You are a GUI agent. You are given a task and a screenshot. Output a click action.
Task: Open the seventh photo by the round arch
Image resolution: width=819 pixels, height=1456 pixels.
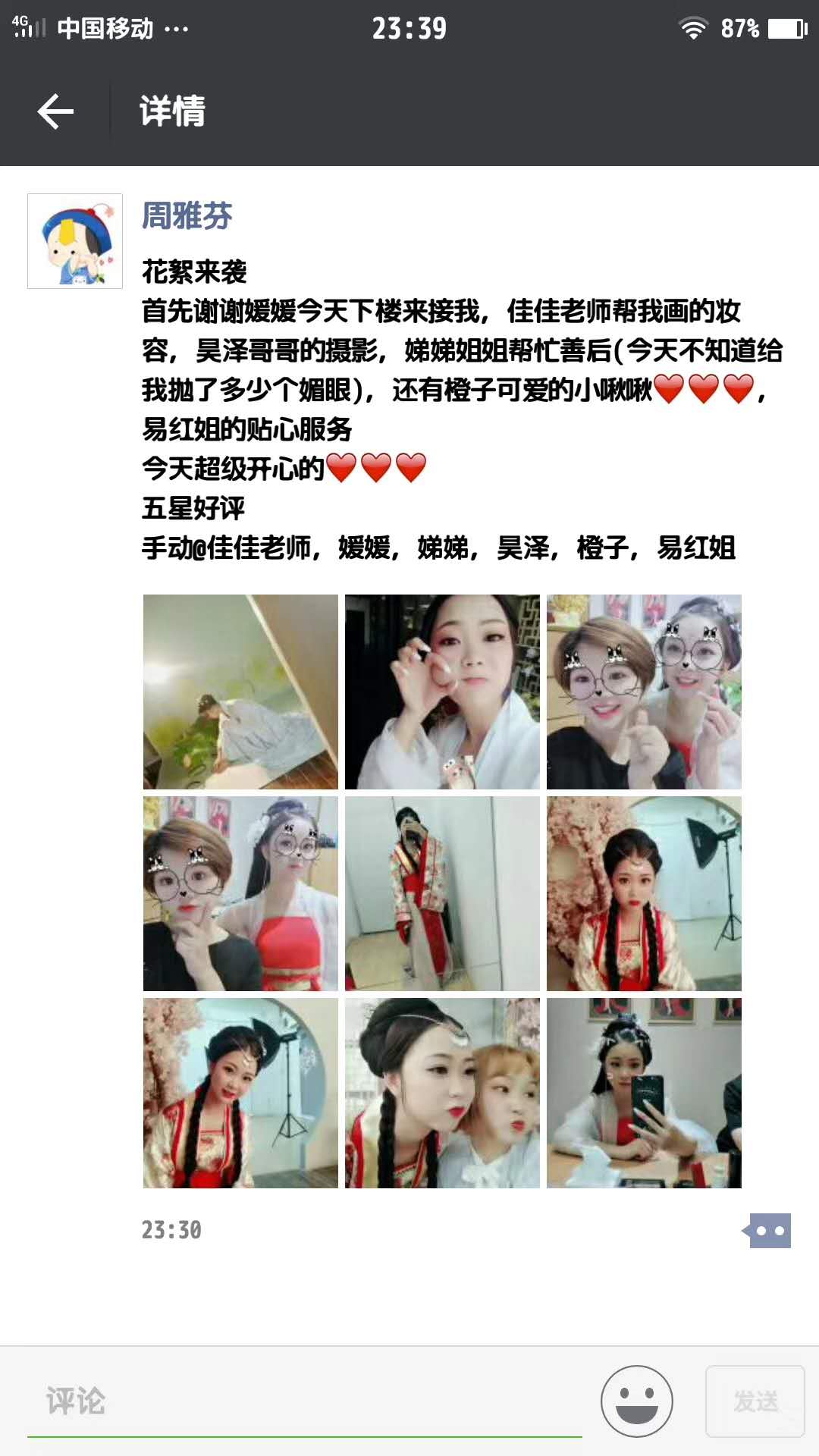(240, 1093)
